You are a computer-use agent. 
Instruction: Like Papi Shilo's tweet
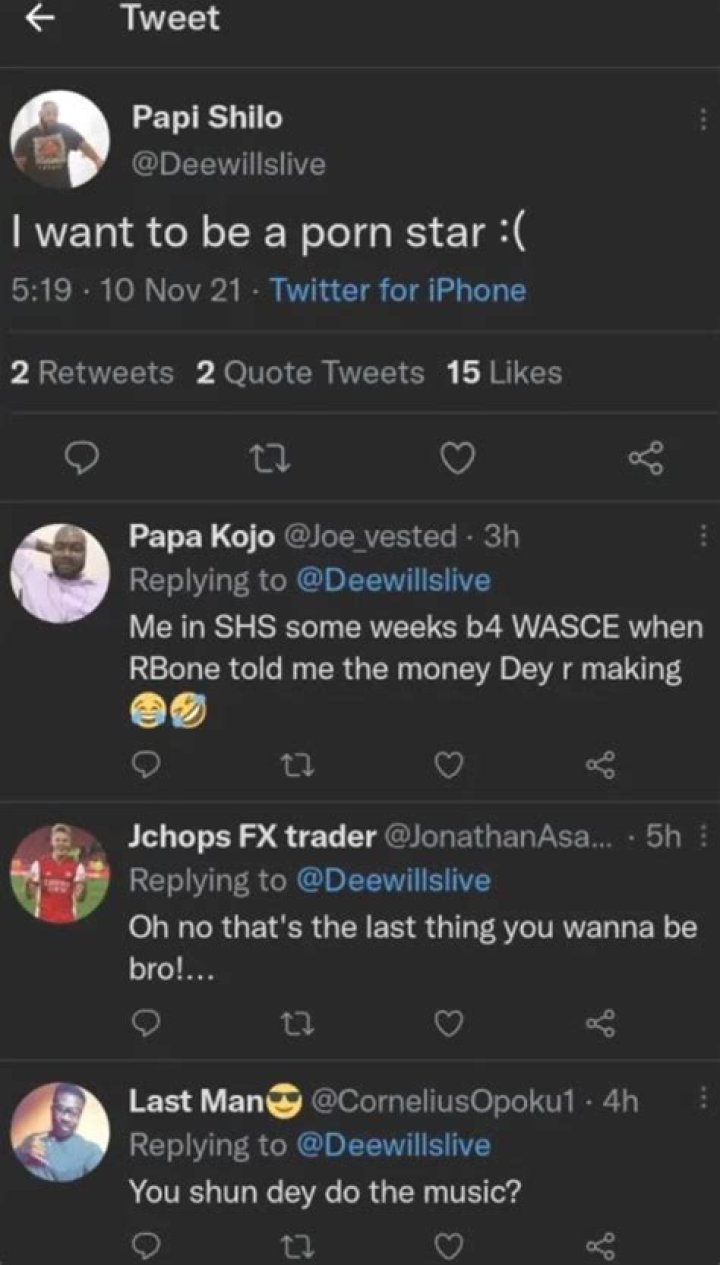click(457, 458)
